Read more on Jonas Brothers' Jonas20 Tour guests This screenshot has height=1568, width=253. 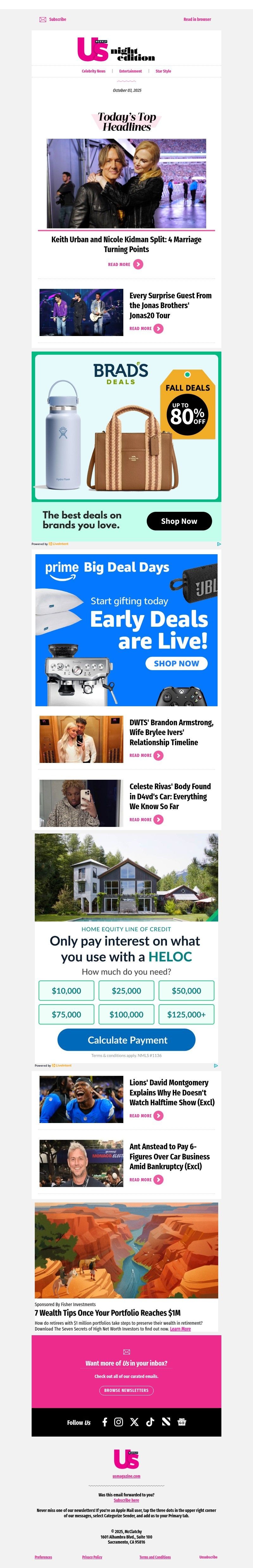click(x=146, y=329)
